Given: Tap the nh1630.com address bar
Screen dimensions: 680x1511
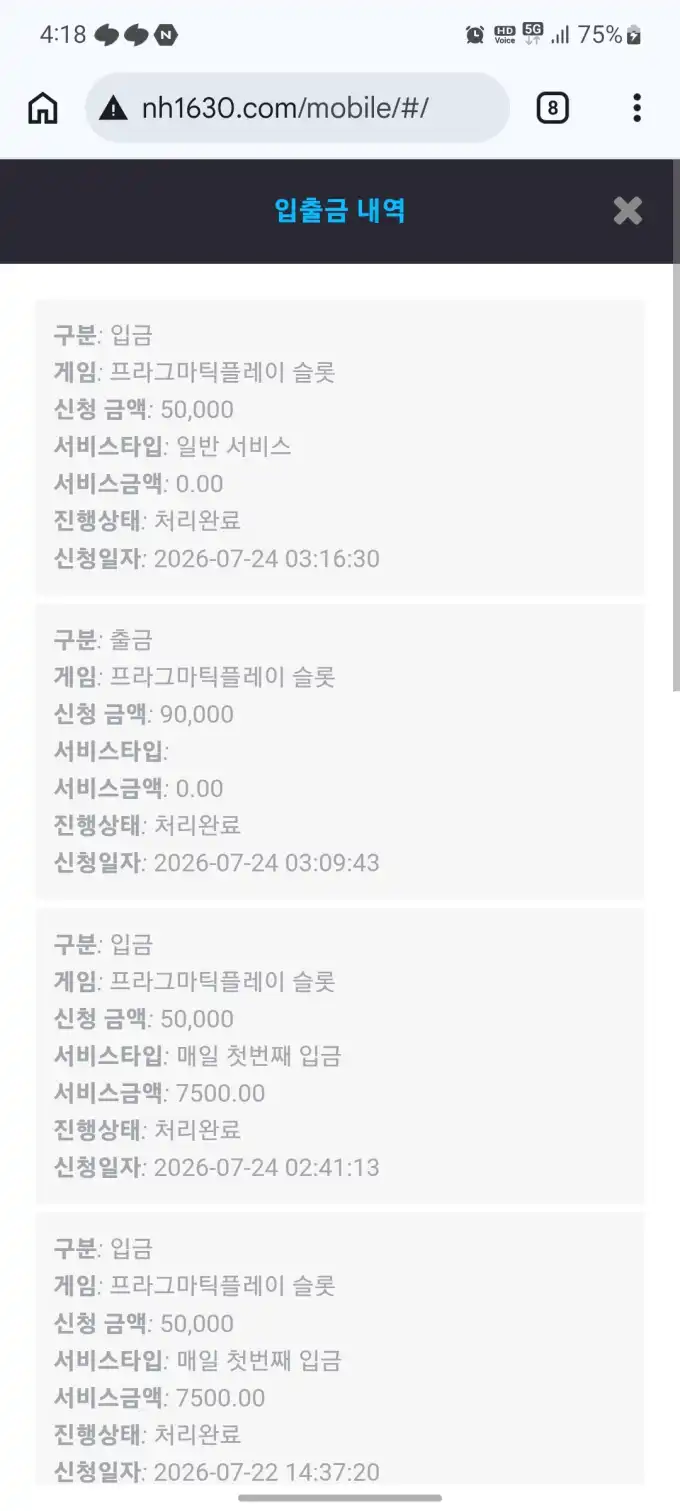Looking at the screenshot, I should click(298, 108).
